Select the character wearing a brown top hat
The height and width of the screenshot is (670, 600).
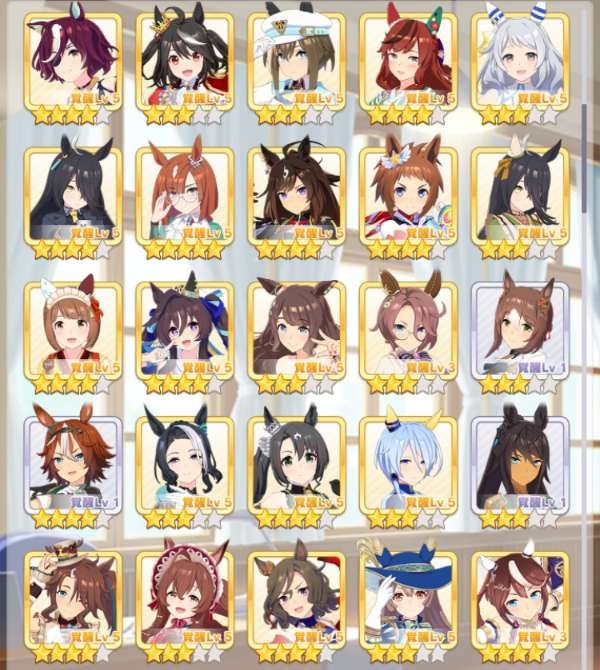73,598
